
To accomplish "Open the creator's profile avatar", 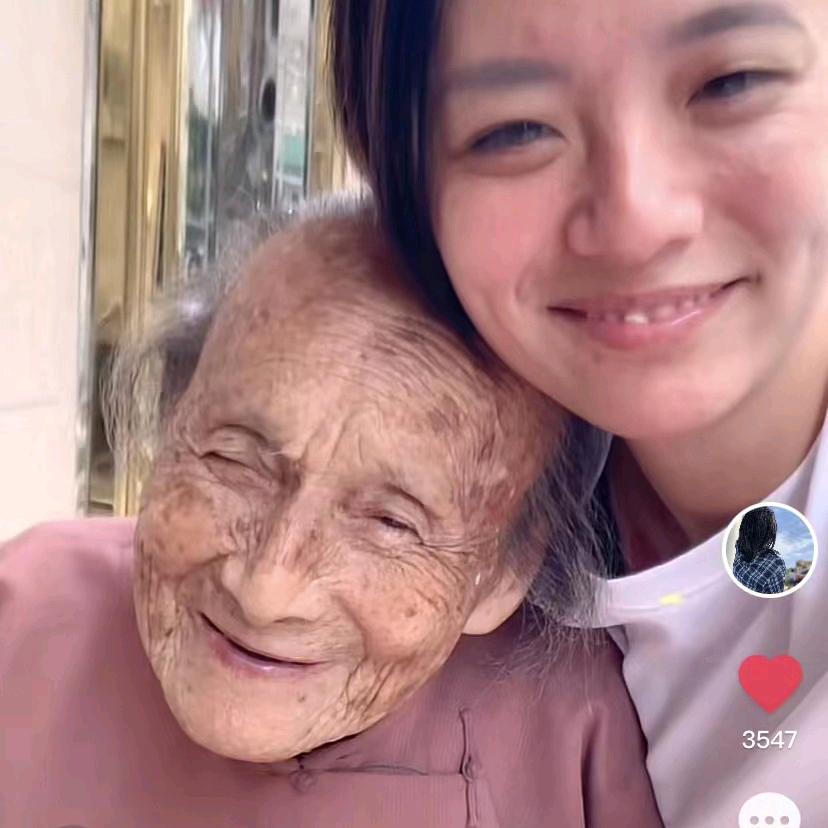I will tap(769, 550).
